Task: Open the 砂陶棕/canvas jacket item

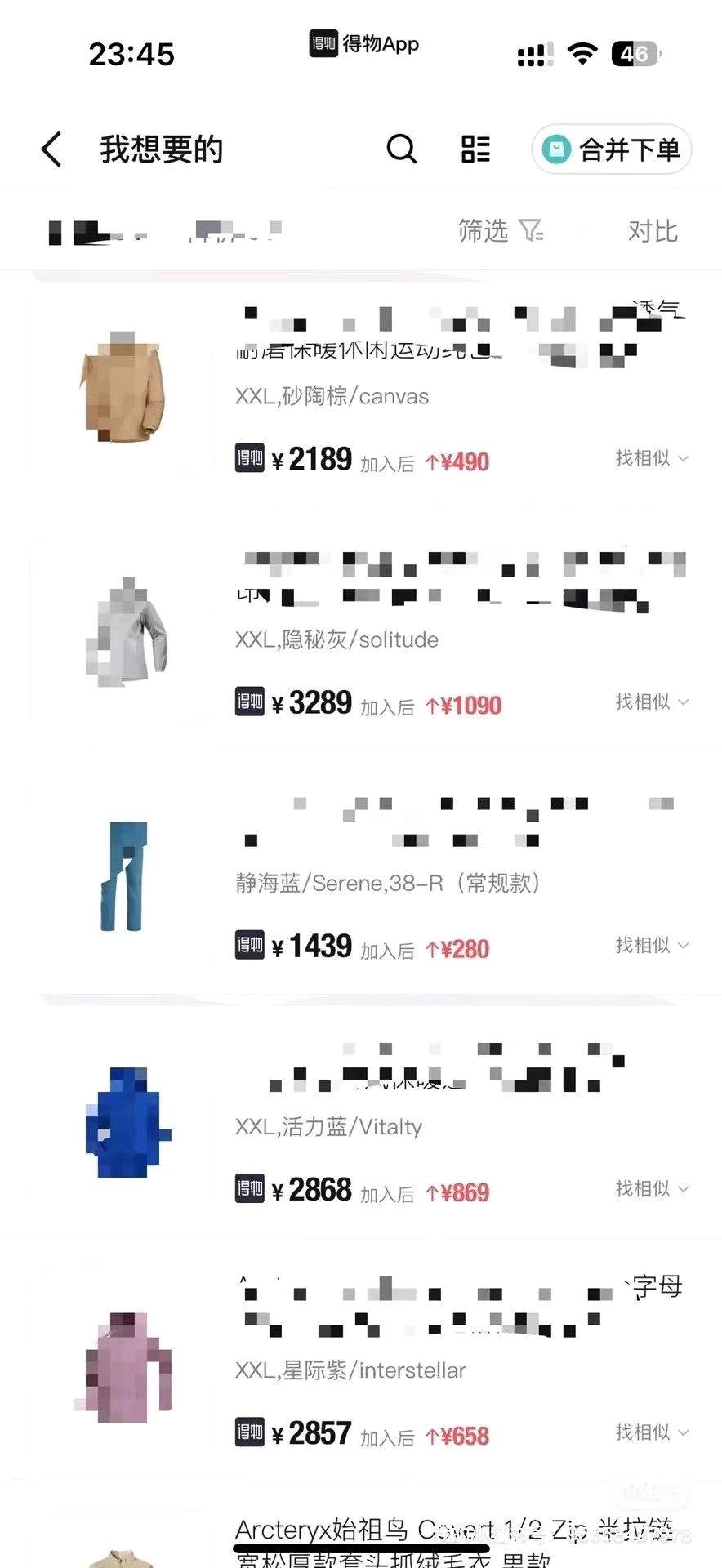Action: [x=123, y=388]
